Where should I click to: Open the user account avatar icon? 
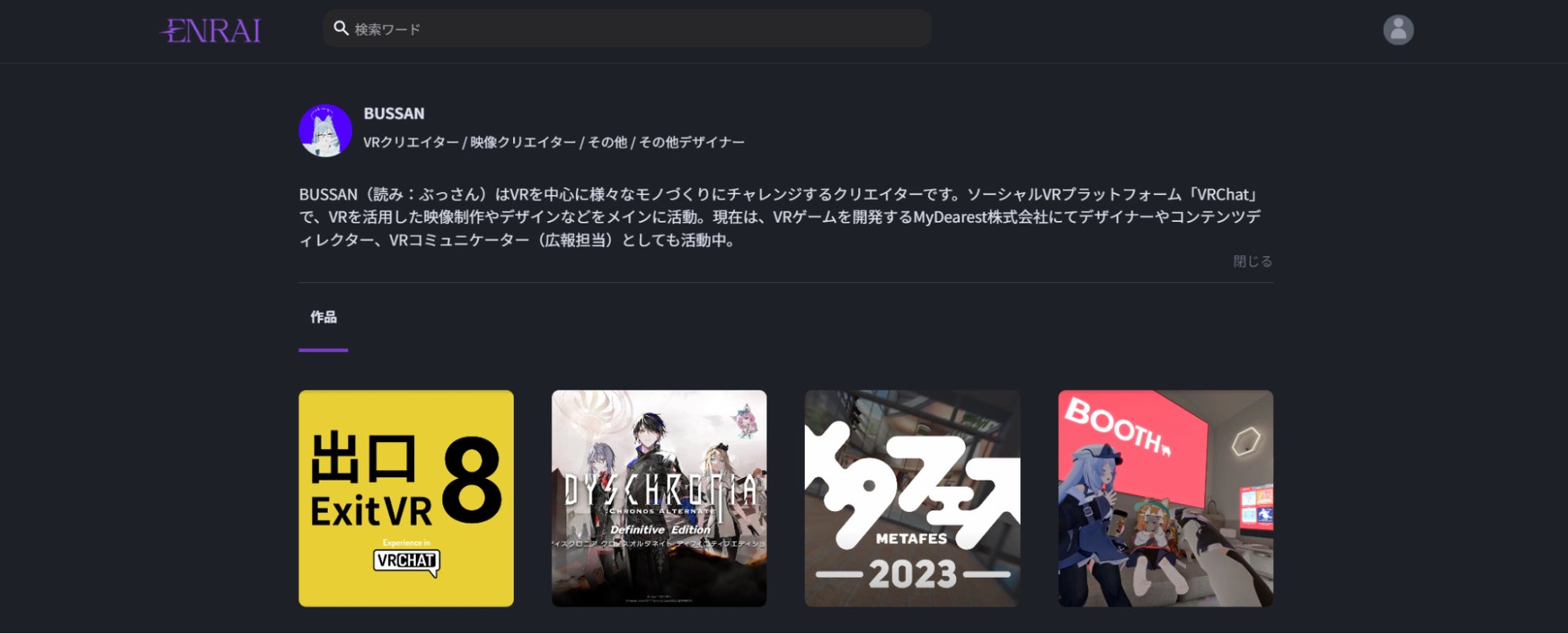1398,30
